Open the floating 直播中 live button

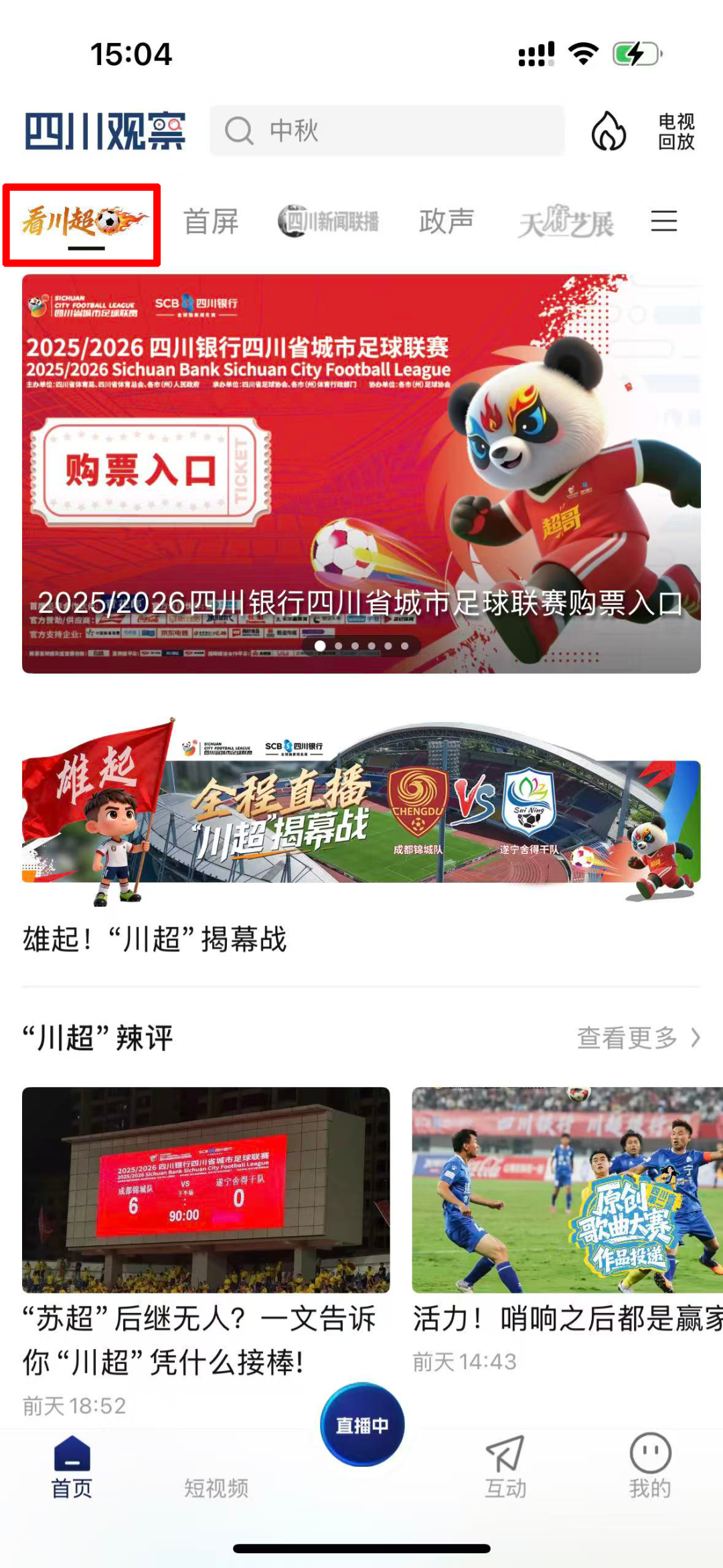coord(362,1425)
